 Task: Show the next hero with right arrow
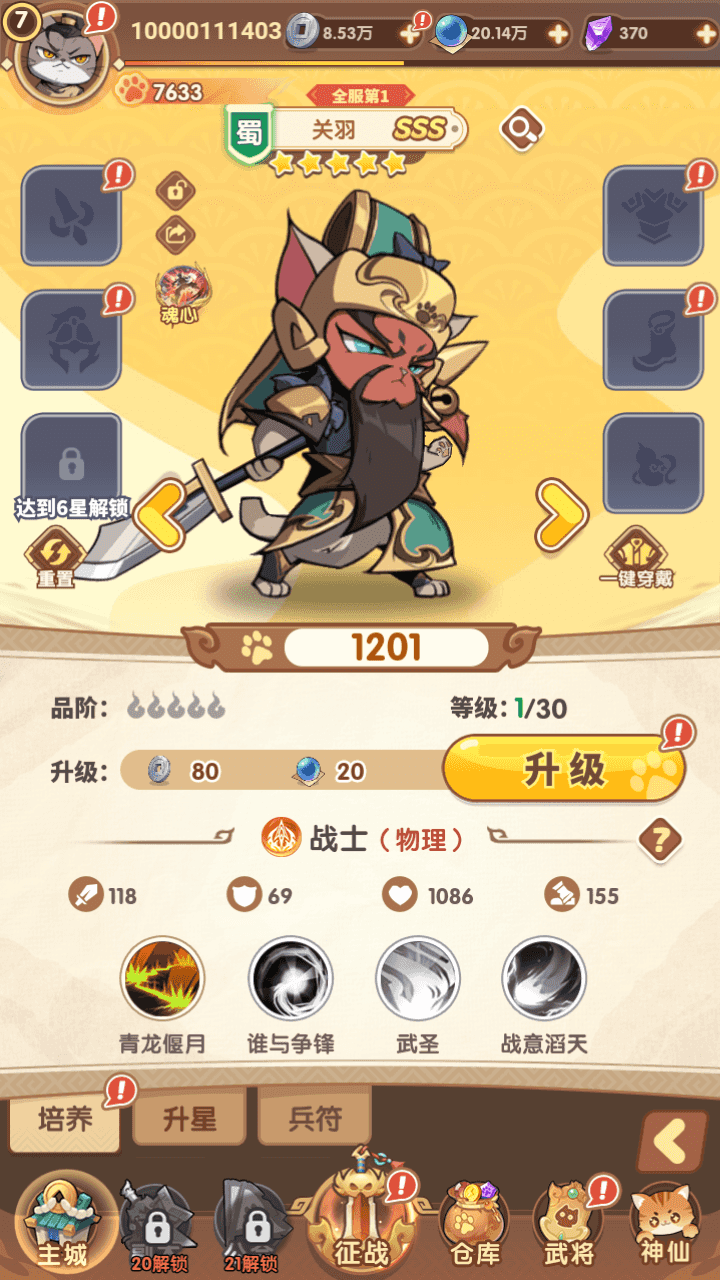560,515
